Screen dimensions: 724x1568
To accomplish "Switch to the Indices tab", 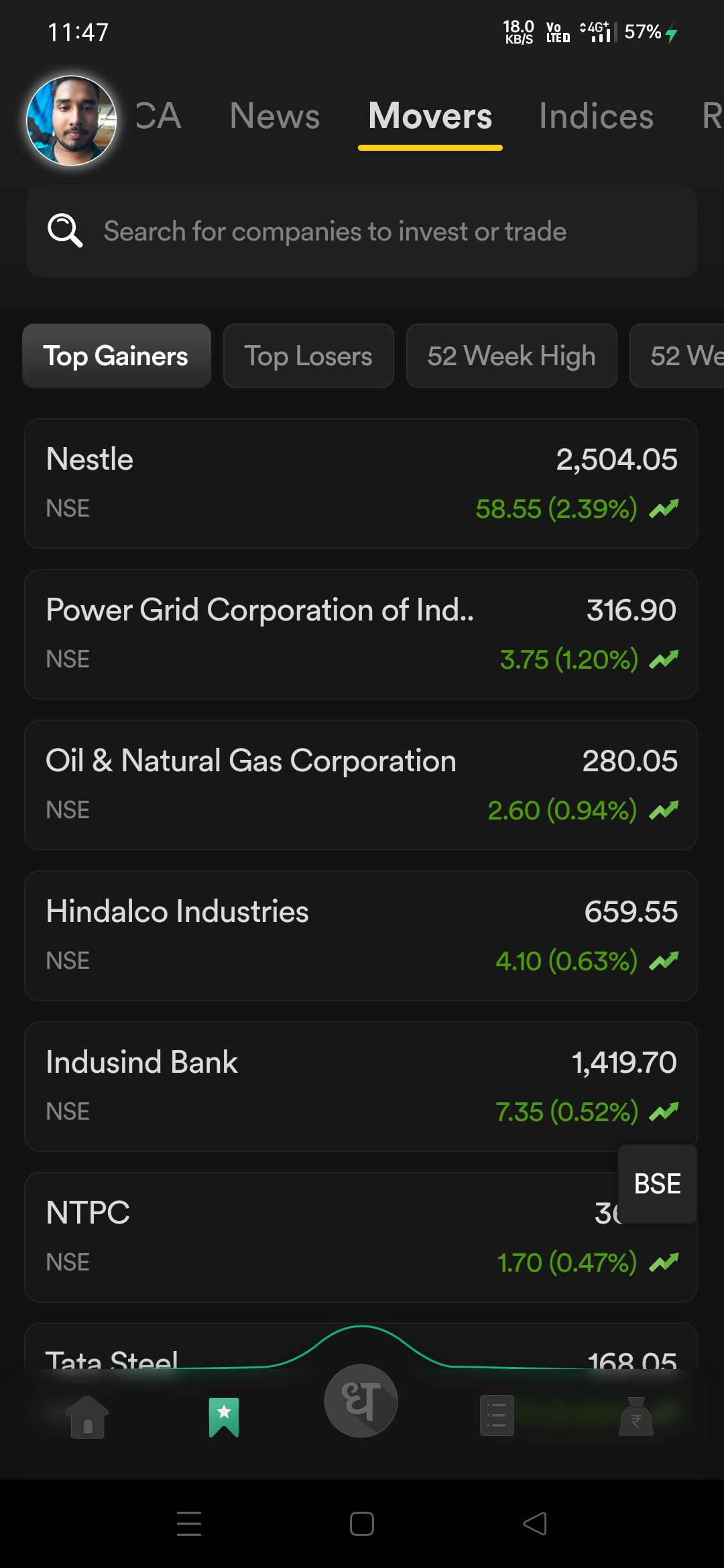I will pos(596,116).
